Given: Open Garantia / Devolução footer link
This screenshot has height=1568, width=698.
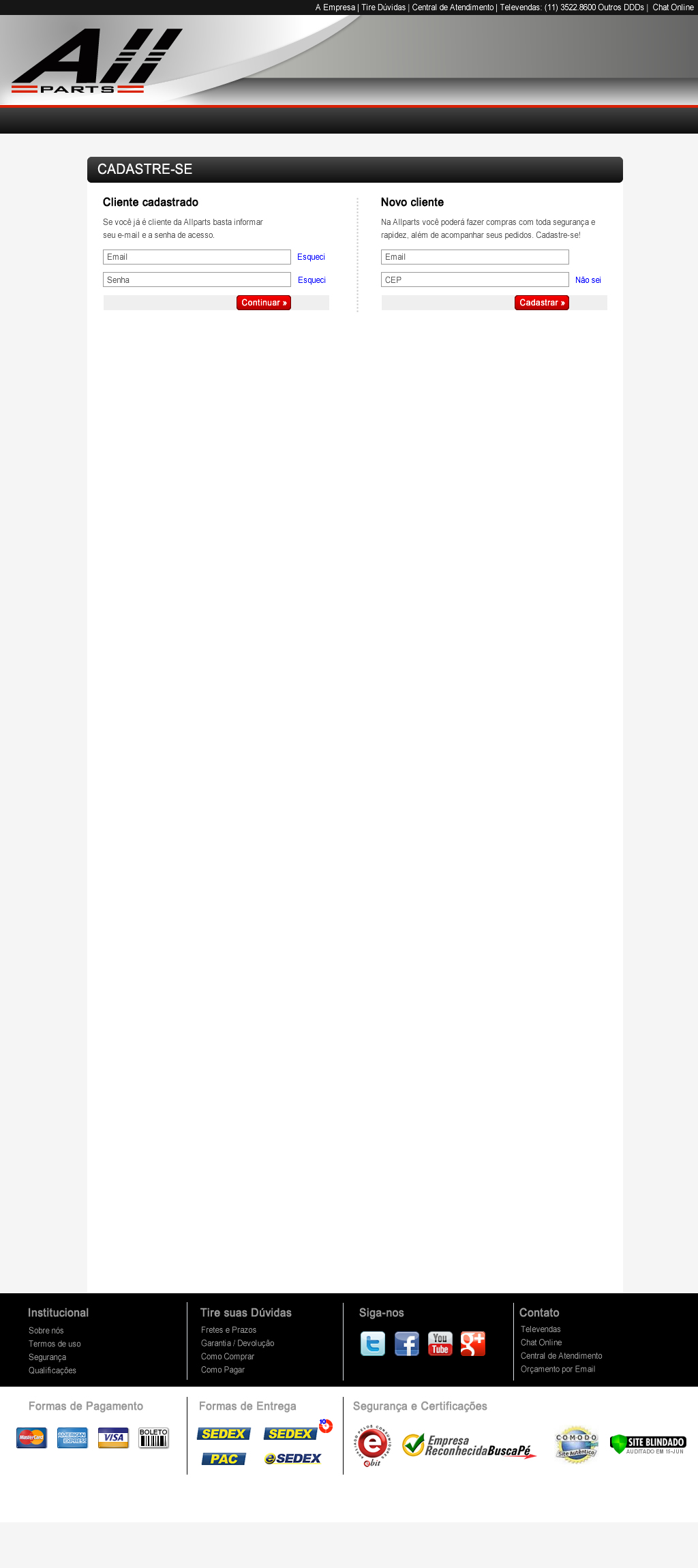Looking at the screenshot, I should [x=237, y=1343].
